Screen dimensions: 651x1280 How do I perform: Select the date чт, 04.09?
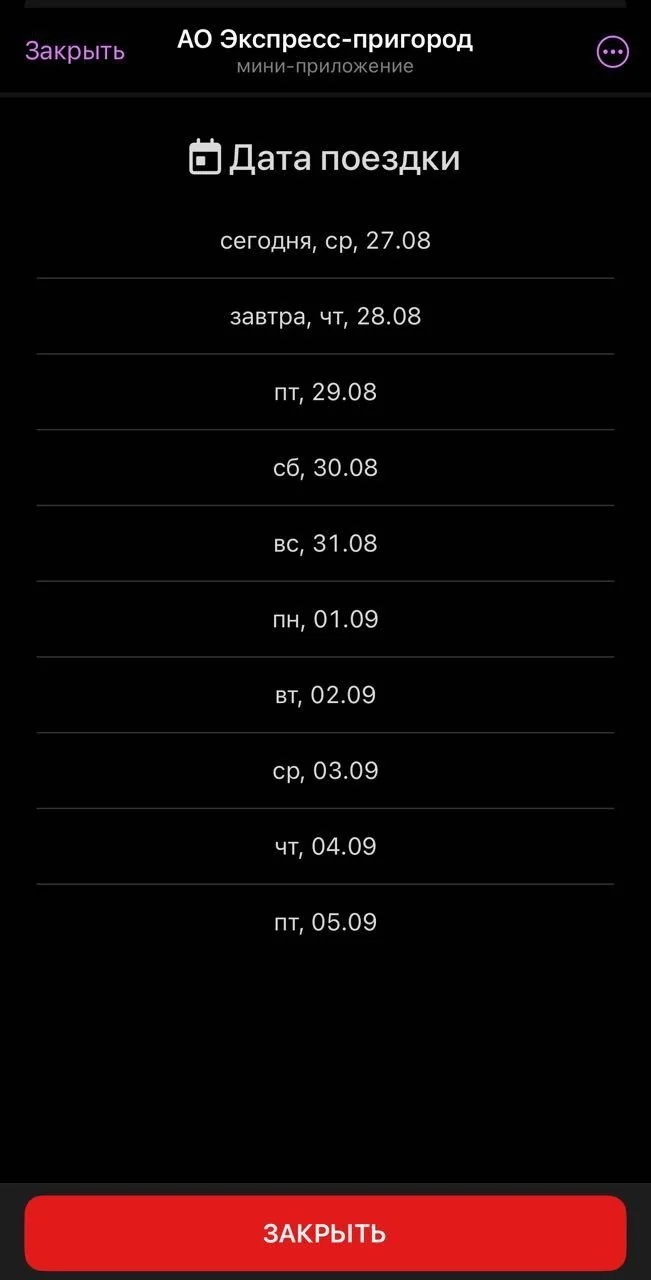[325, 847]
